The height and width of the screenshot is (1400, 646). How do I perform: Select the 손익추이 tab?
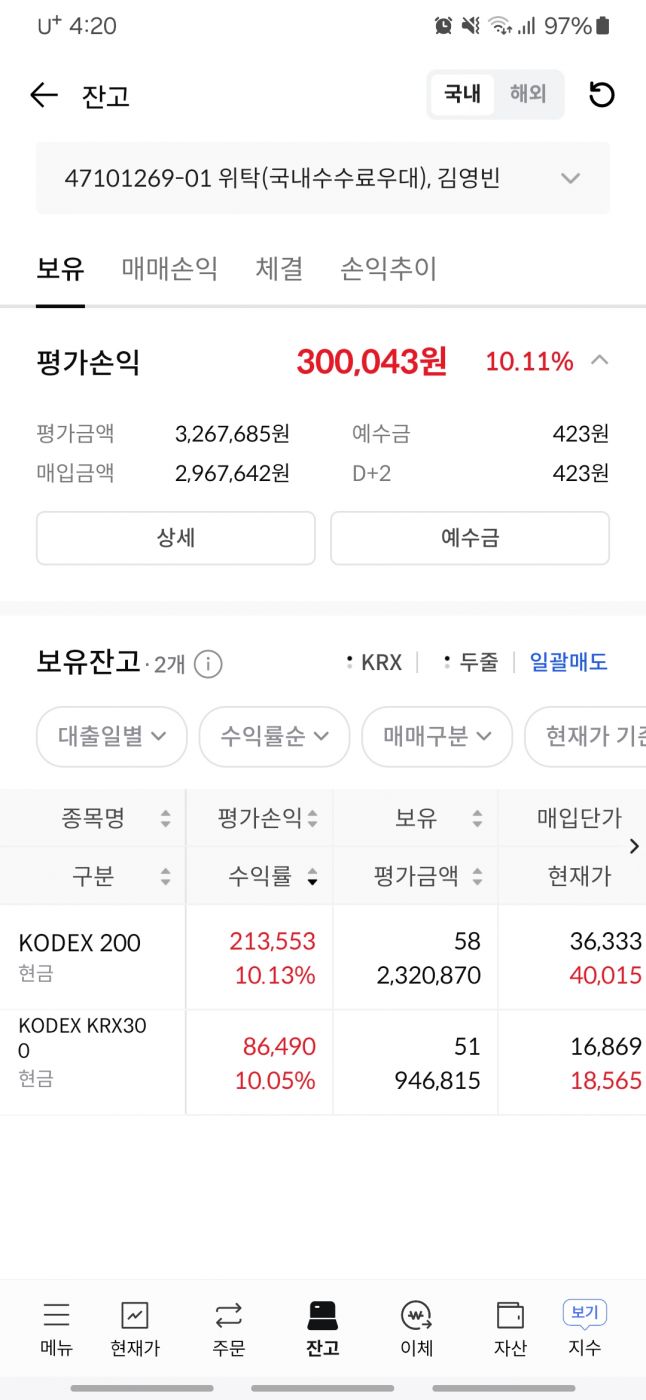click(388, 268)
